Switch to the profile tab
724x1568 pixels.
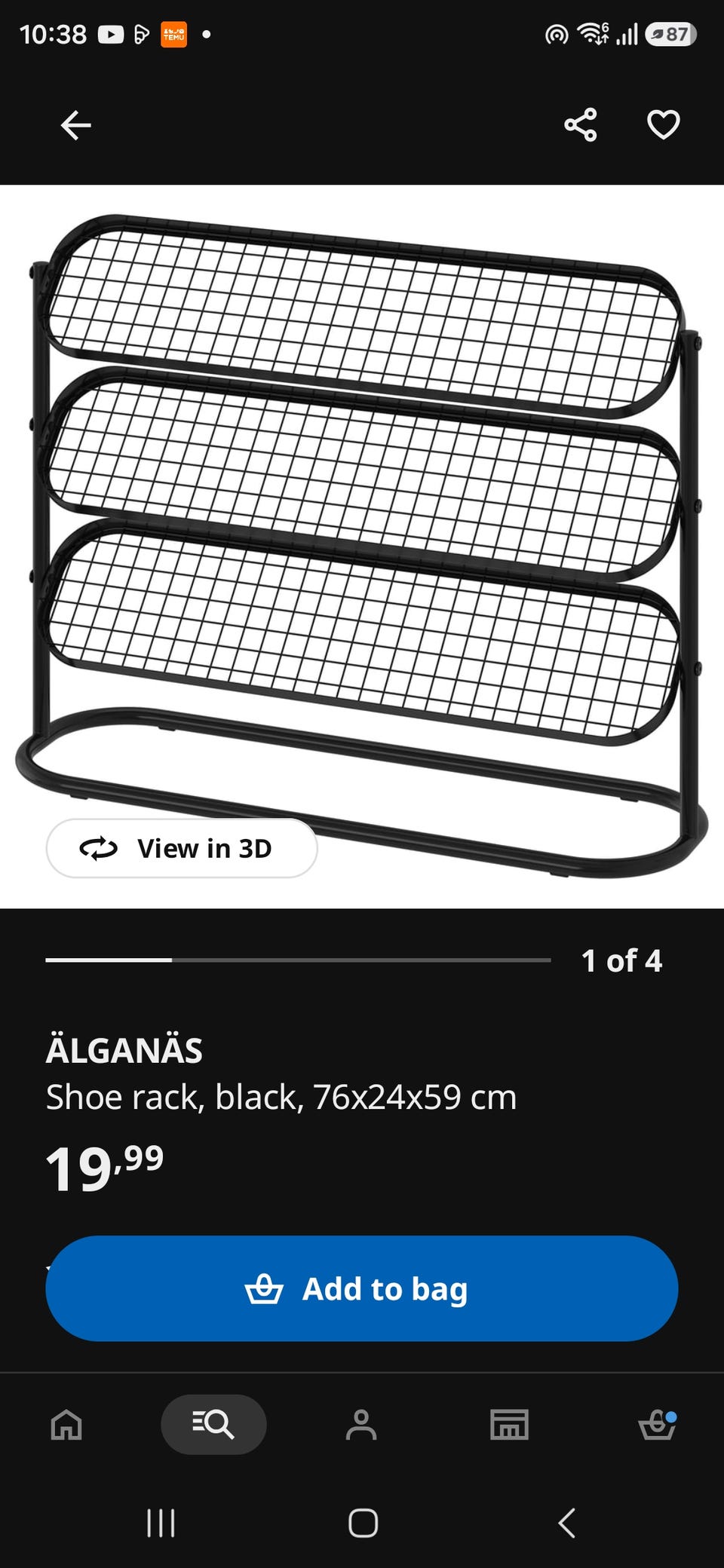pyautogui.click(x=361, y=1425)
